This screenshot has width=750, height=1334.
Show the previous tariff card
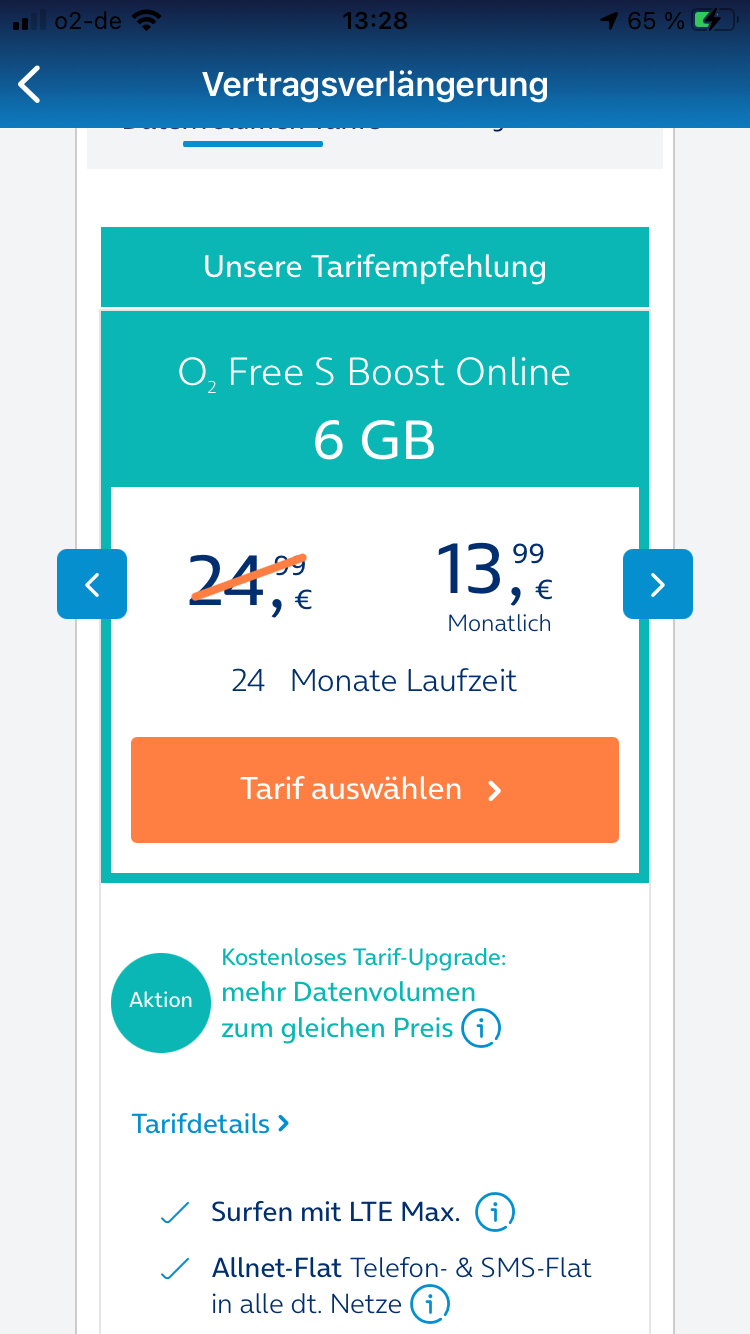[92, 584]
